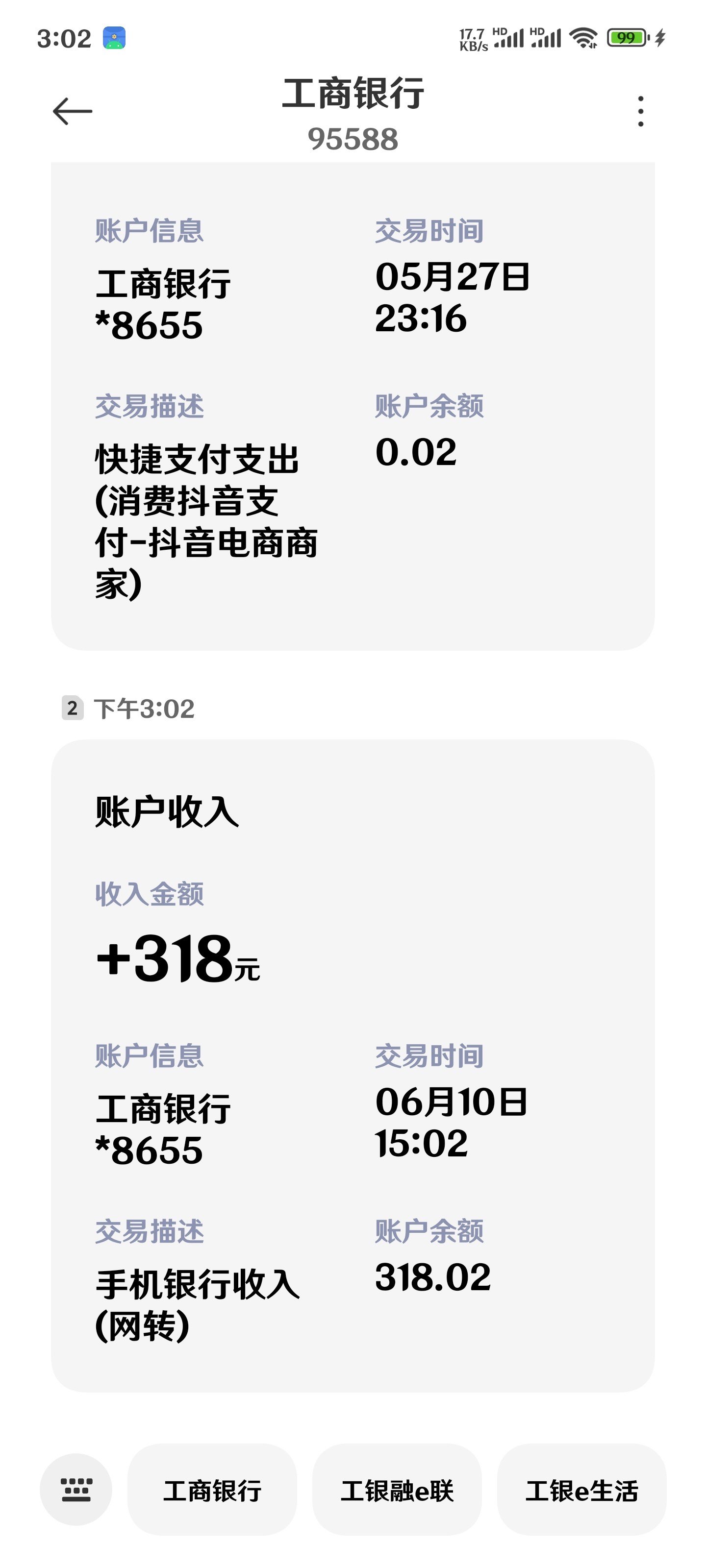Open the 账户收入 +318元 message card
The width and height of the screenshot is (706, 1568).
353,1065
